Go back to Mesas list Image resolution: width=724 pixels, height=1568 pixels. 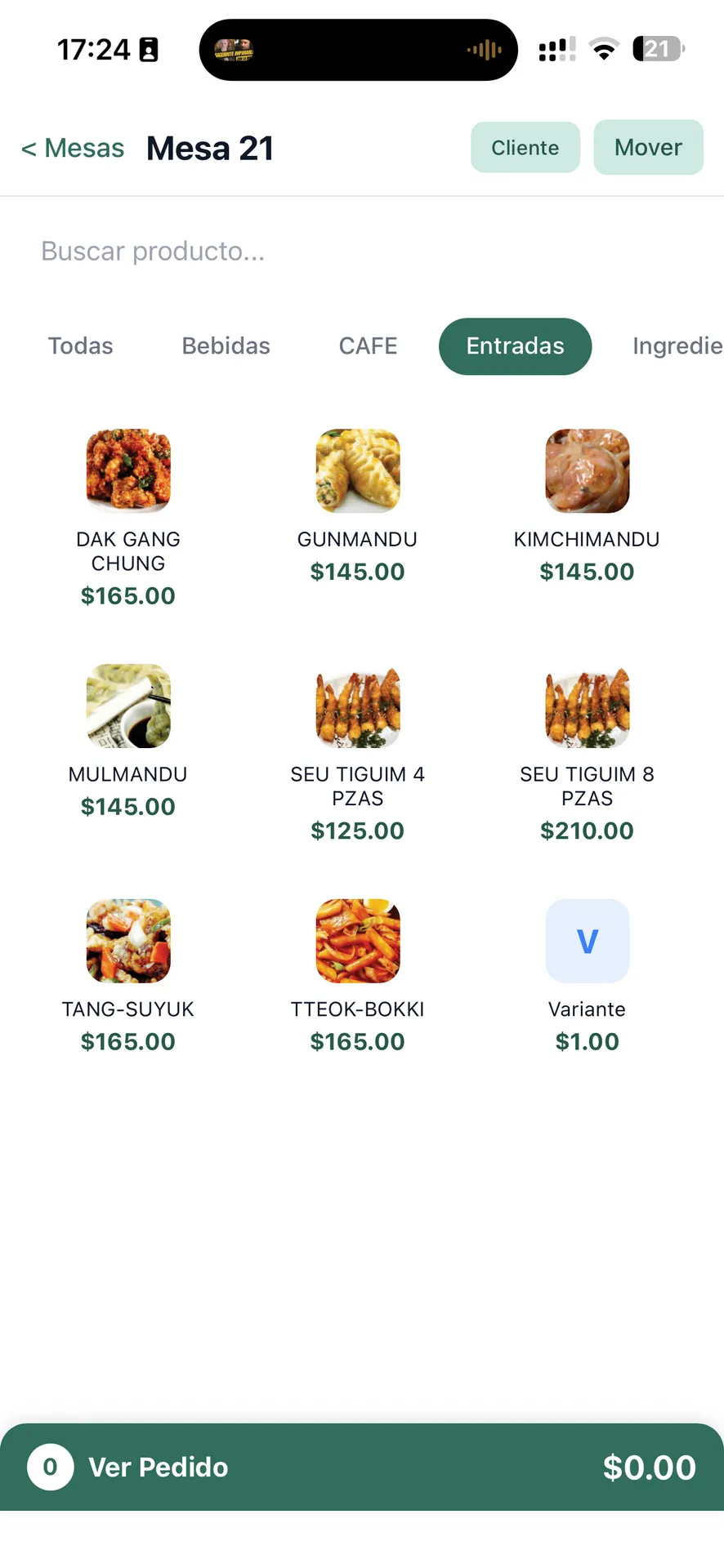click(73, 148)
